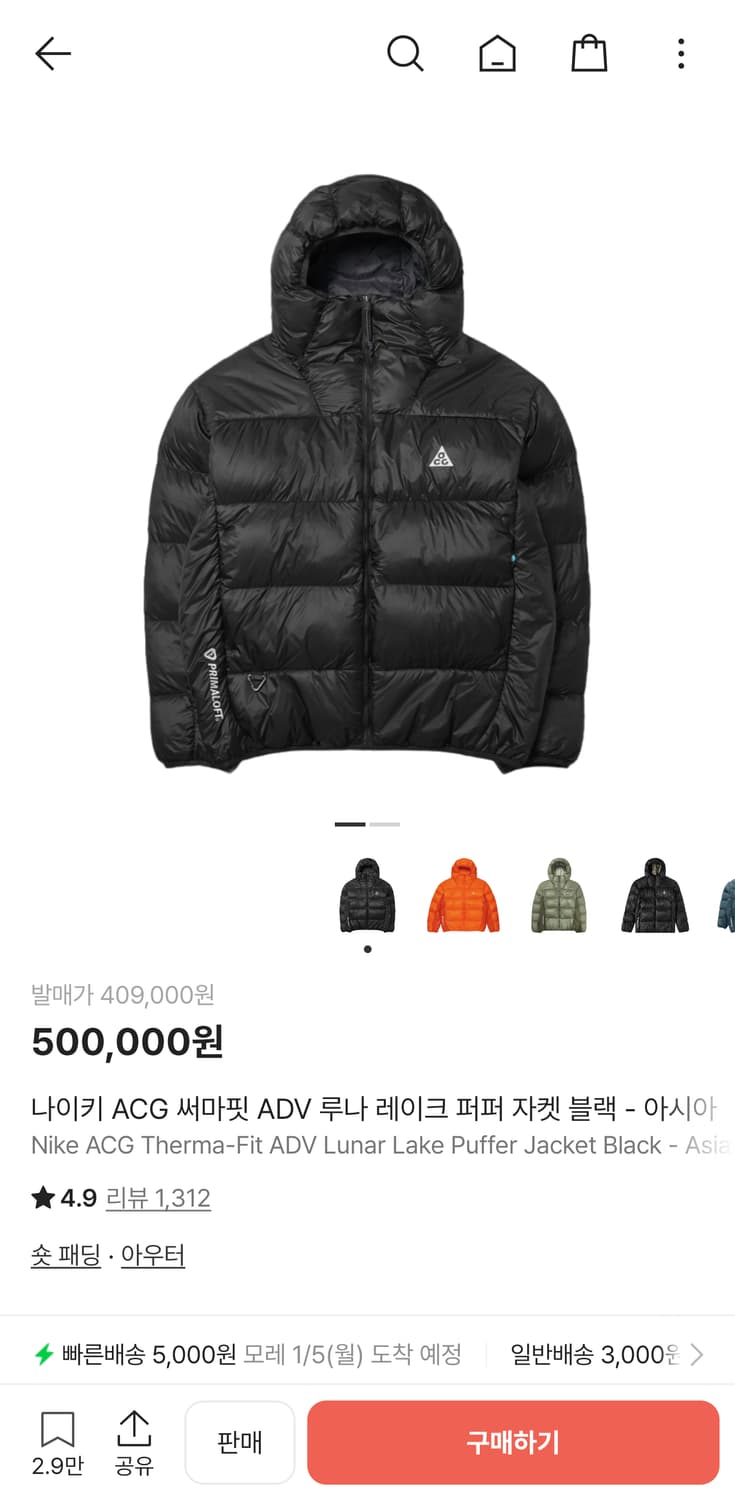Open the second image slide indicator

(x=385, y=823)
